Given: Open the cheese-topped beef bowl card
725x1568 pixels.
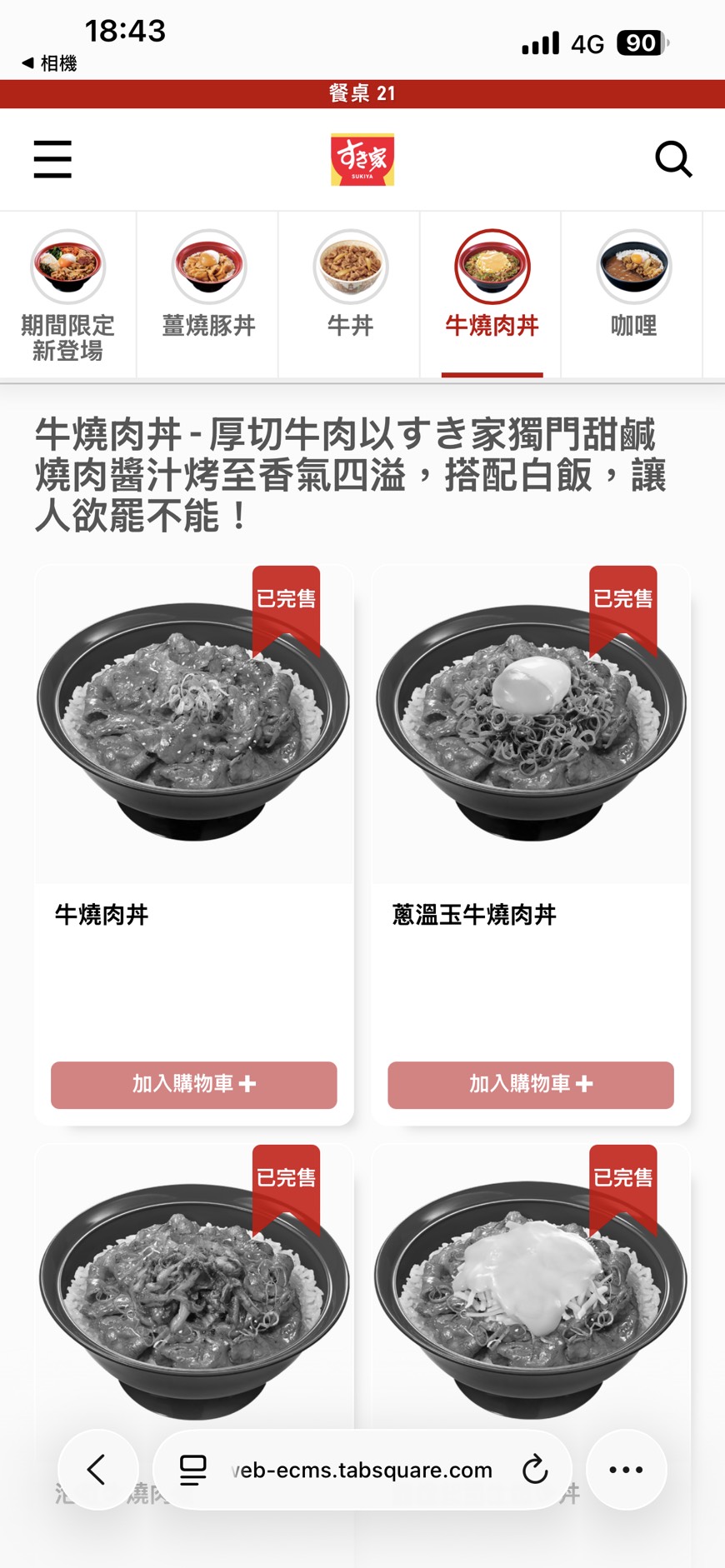Looking at the screenshot, I should [x=530, y=1300].
